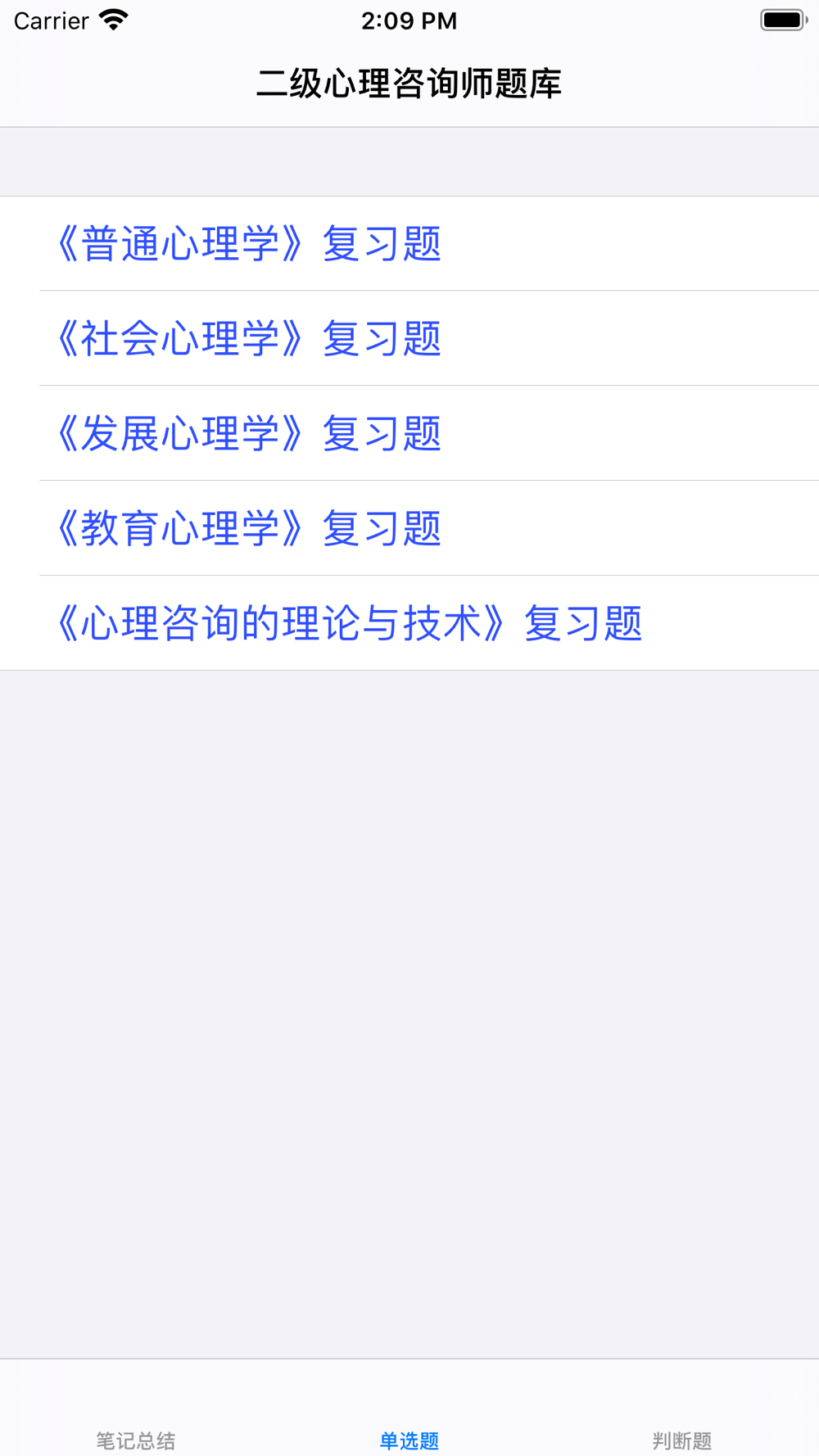Open《社会心理学》复习题
819x1456 pixels.
tap(409, 338)
